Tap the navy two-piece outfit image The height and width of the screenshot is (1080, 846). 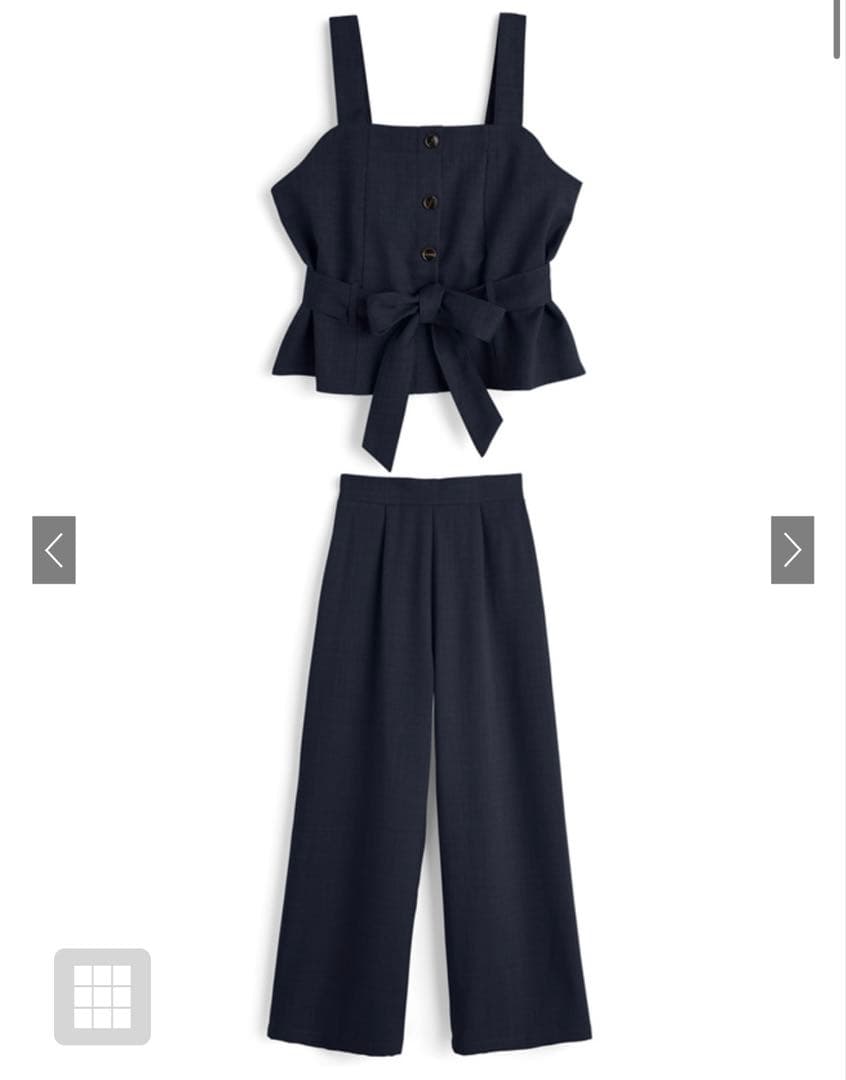(429, 534)
